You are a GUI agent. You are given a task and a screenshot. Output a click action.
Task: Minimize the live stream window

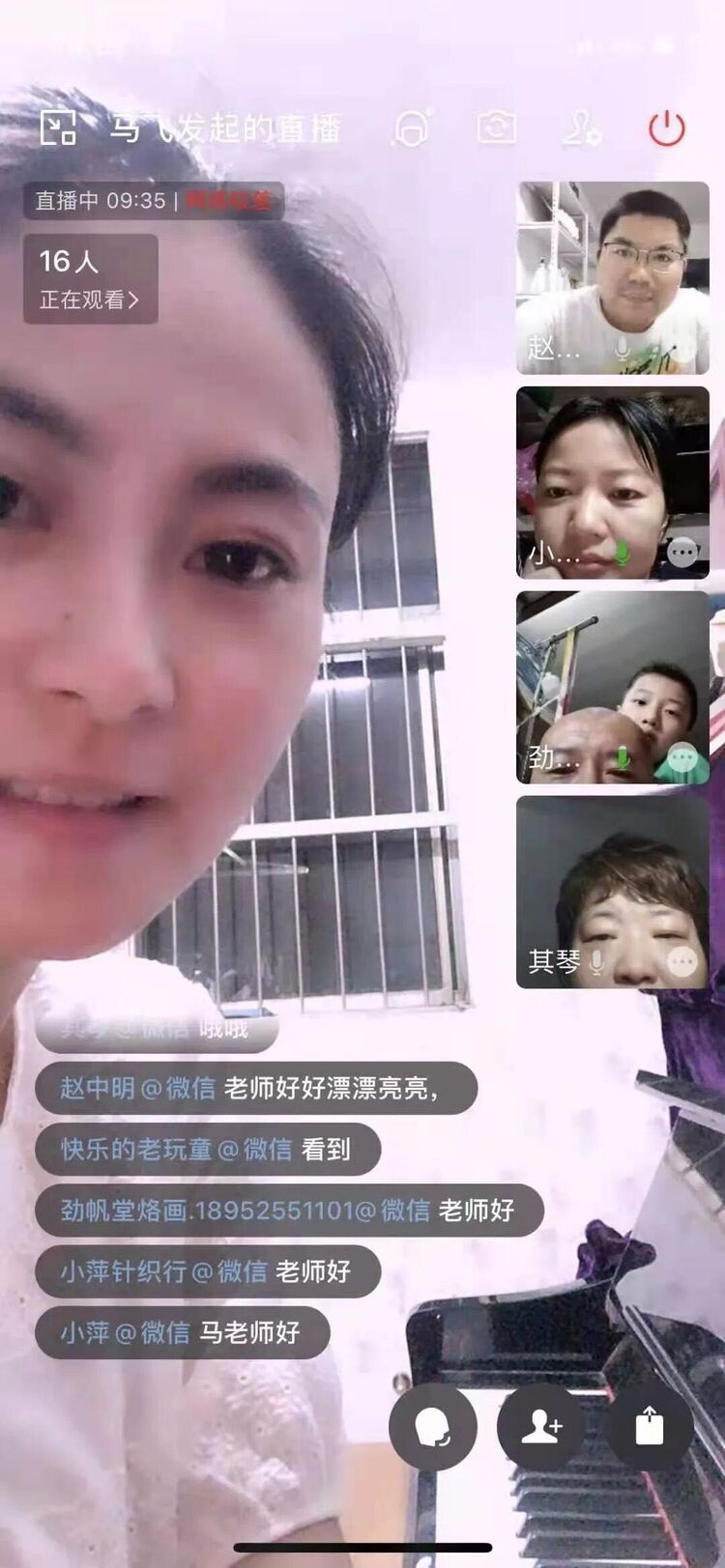point(58,128)
